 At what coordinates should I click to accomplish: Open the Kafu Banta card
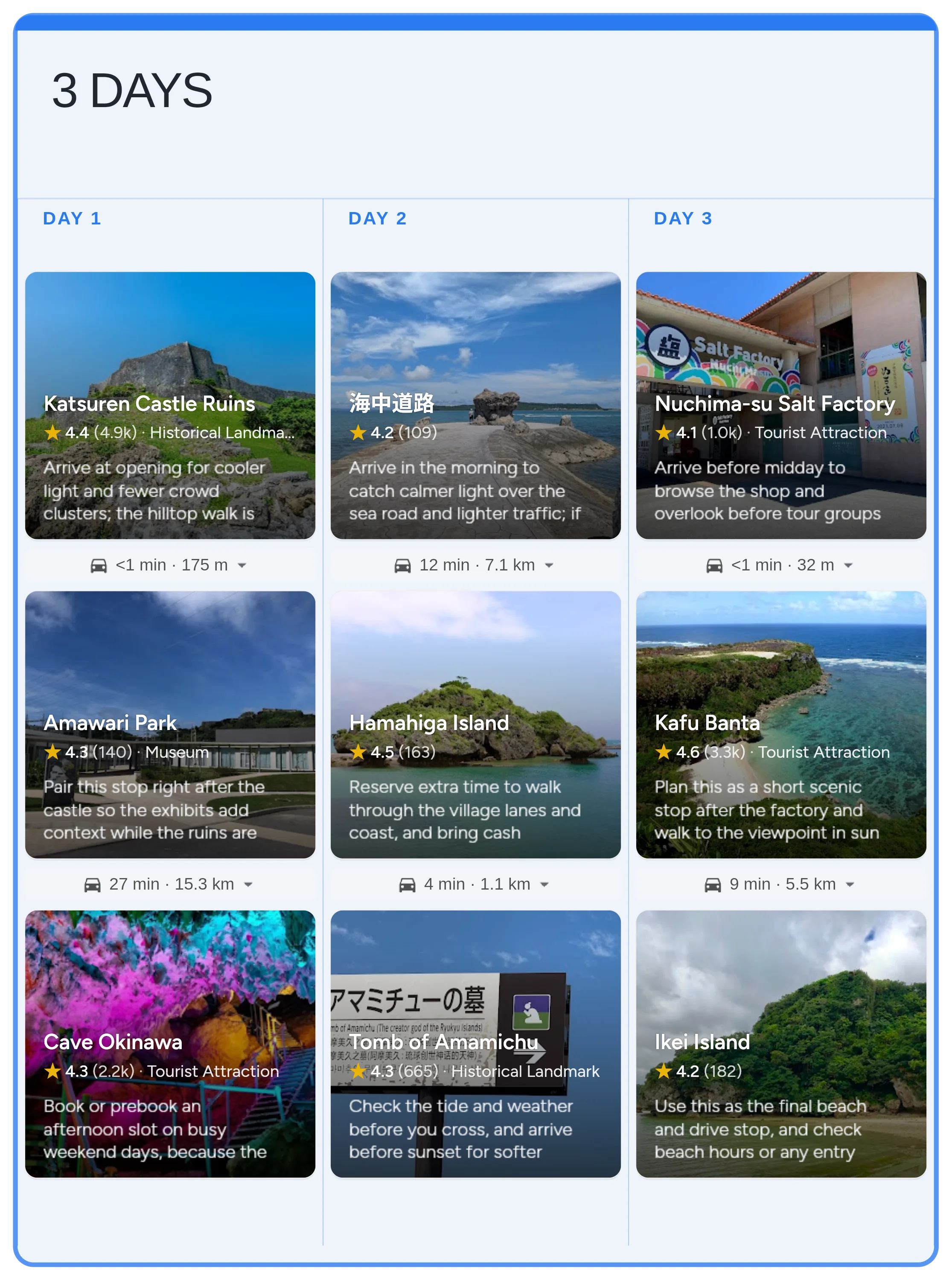point(781,724)
